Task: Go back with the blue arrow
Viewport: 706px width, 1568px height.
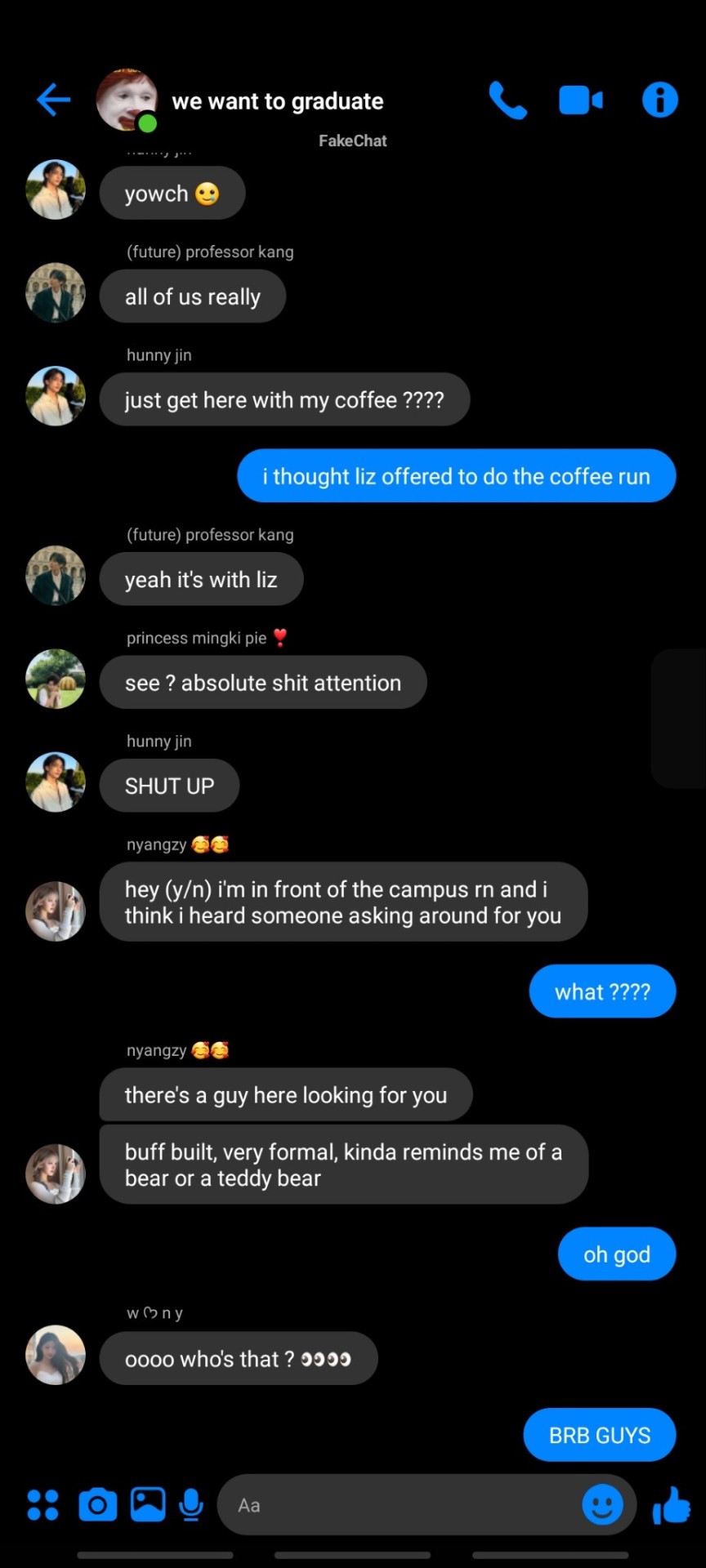Action: tap(54, 100)
